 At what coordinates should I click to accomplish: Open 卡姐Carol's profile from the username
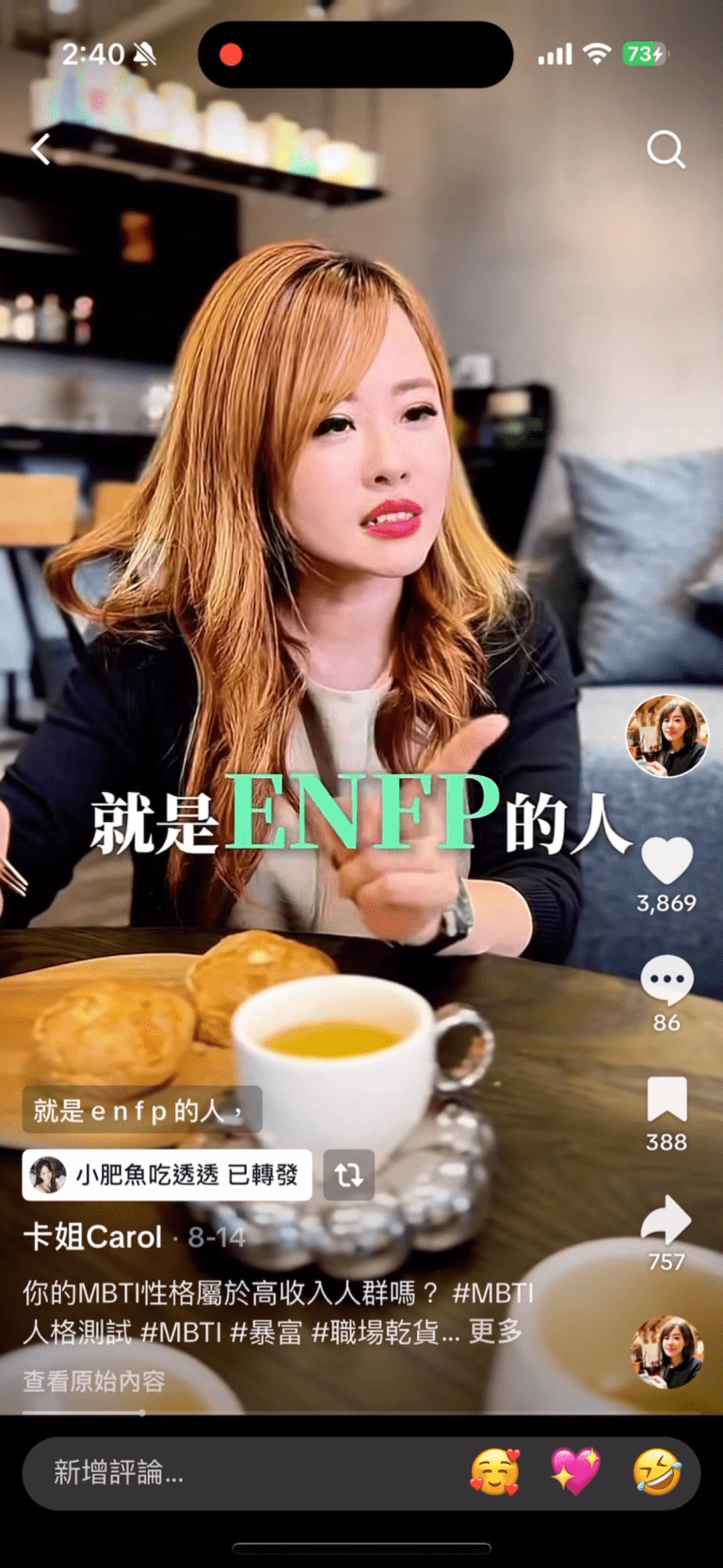92,1237
